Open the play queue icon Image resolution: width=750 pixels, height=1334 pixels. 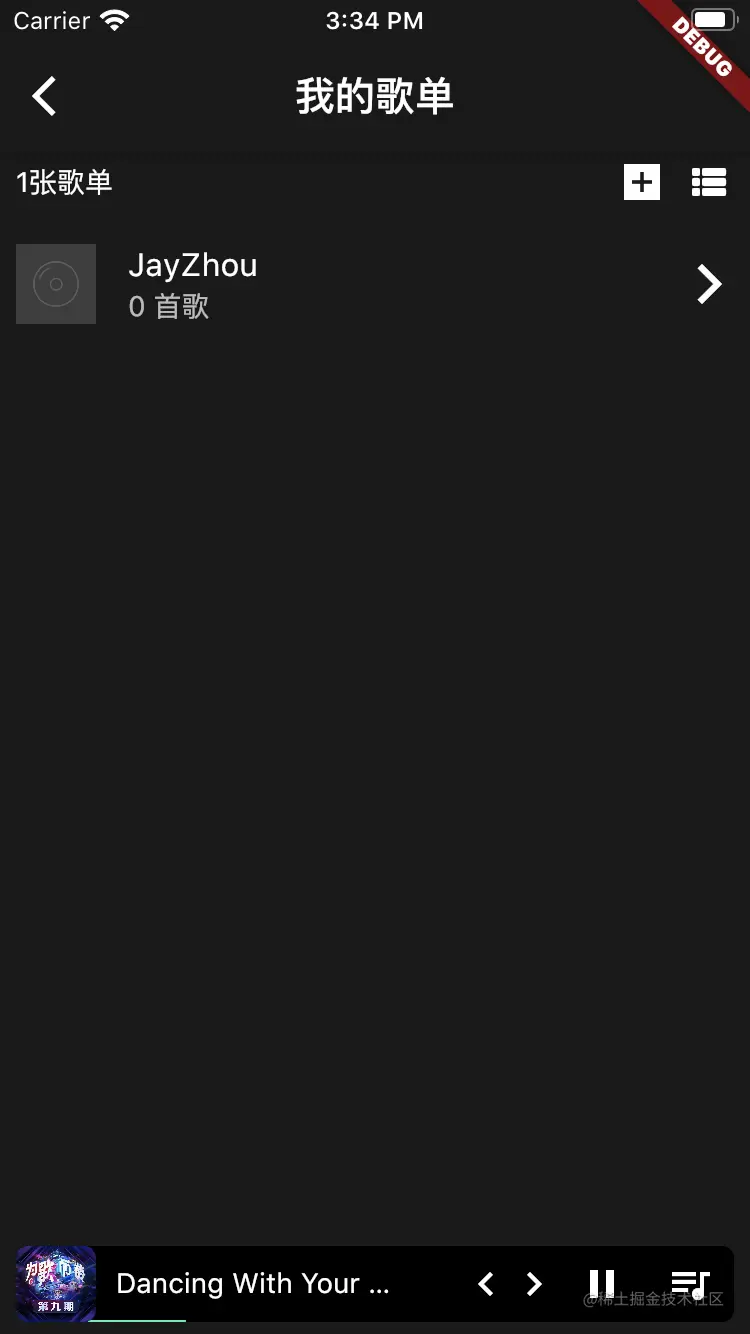[690, 1284]
